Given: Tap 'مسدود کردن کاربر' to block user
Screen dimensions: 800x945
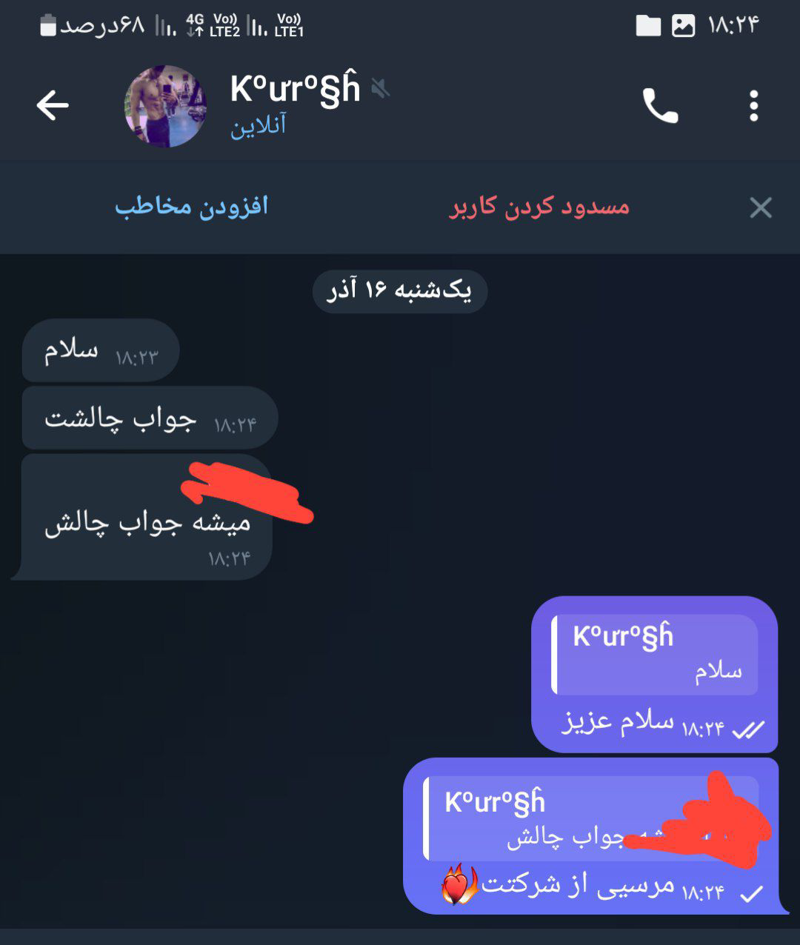Looking at the screenshot, I should point(540,208).
